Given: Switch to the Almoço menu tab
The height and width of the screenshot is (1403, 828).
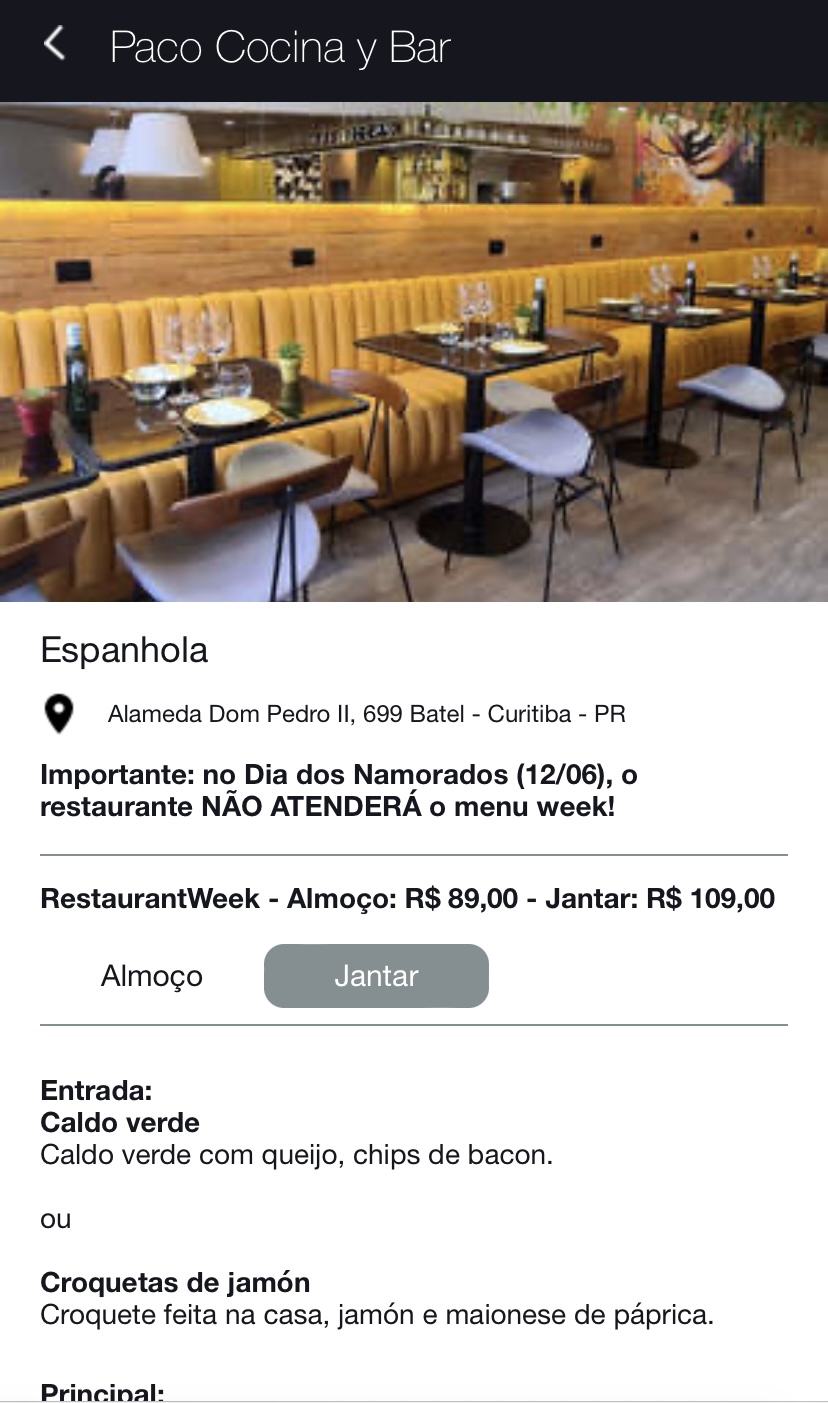Looking at the screenshot, I should [152, 976].
